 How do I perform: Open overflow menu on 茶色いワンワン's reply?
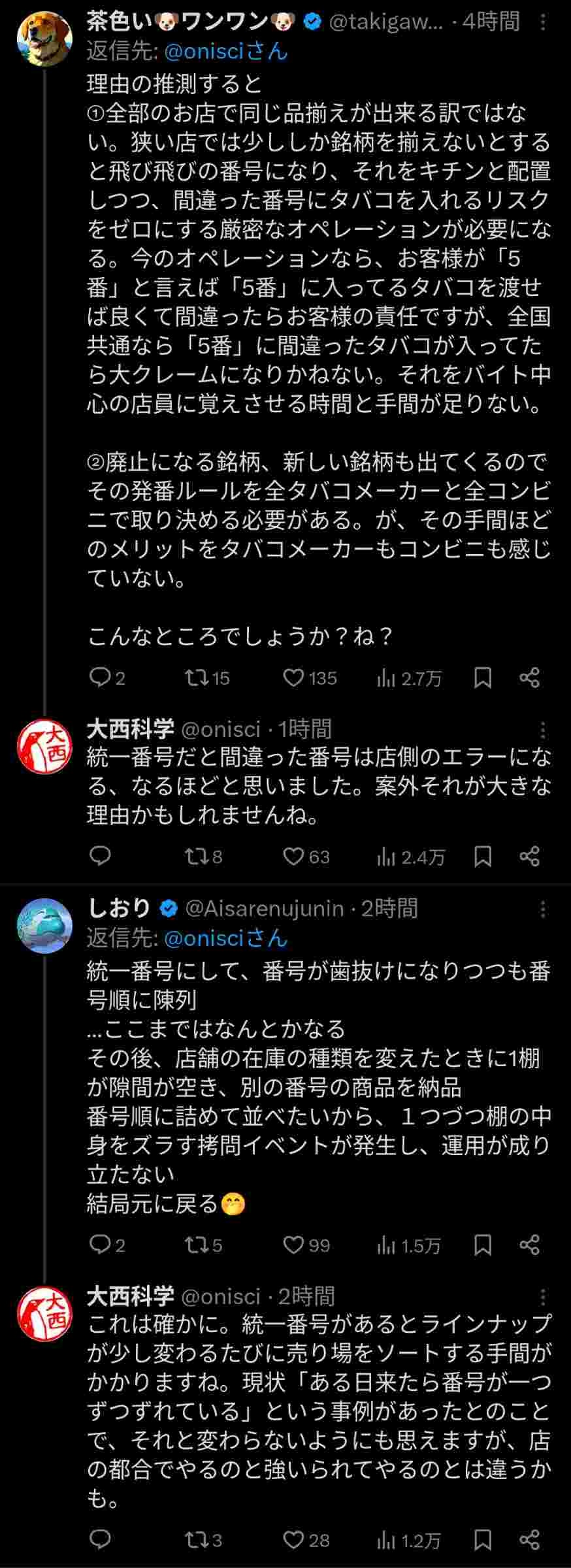(543, 24)
